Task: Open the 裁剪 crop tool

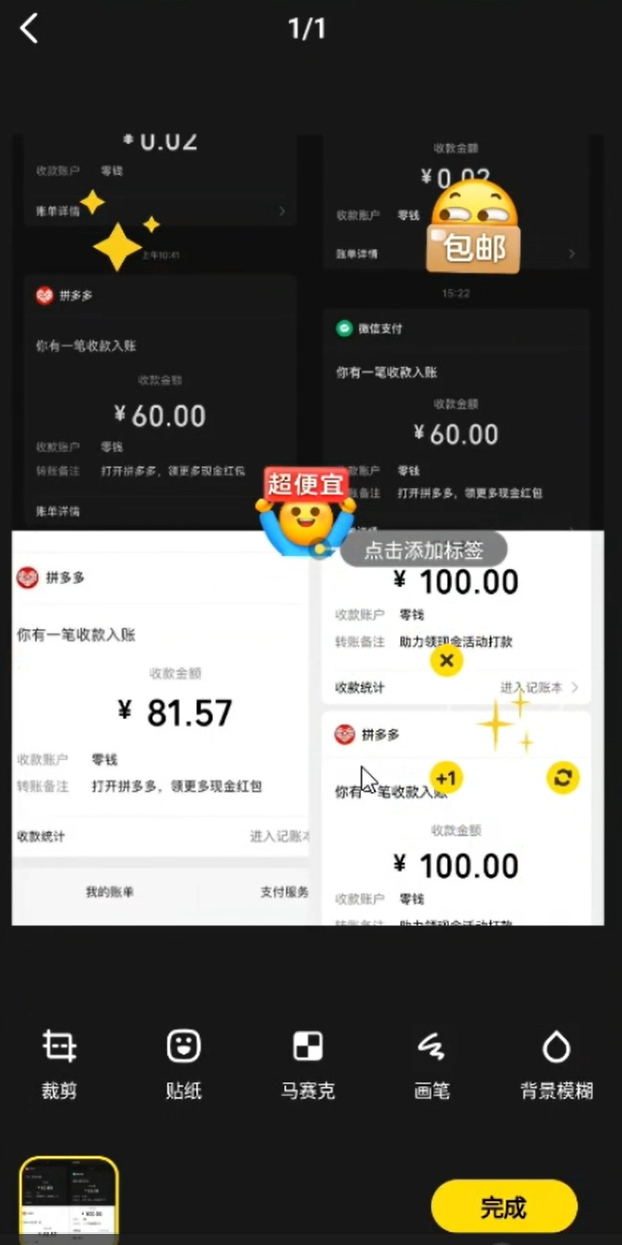Action: [59, 1065]
